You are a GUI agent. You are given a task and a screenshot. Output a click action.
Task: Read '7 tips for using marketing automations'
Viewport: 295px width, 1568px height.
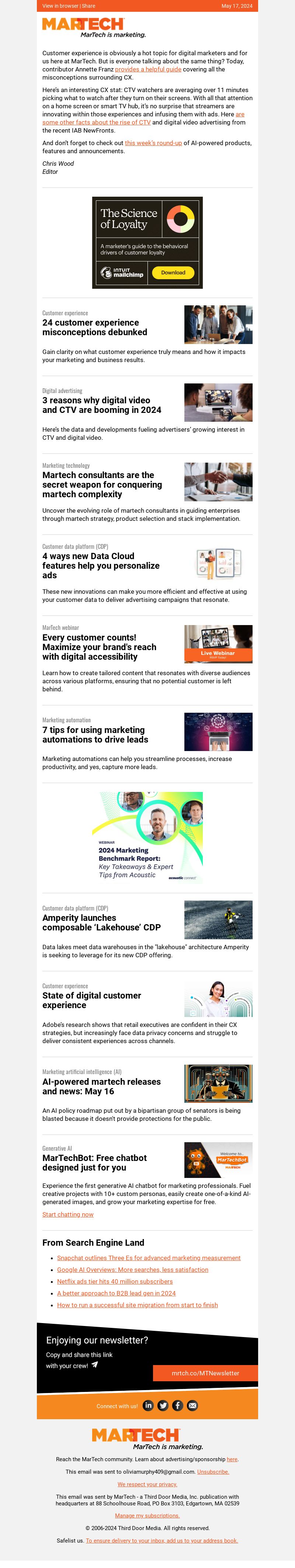[95, 735]
